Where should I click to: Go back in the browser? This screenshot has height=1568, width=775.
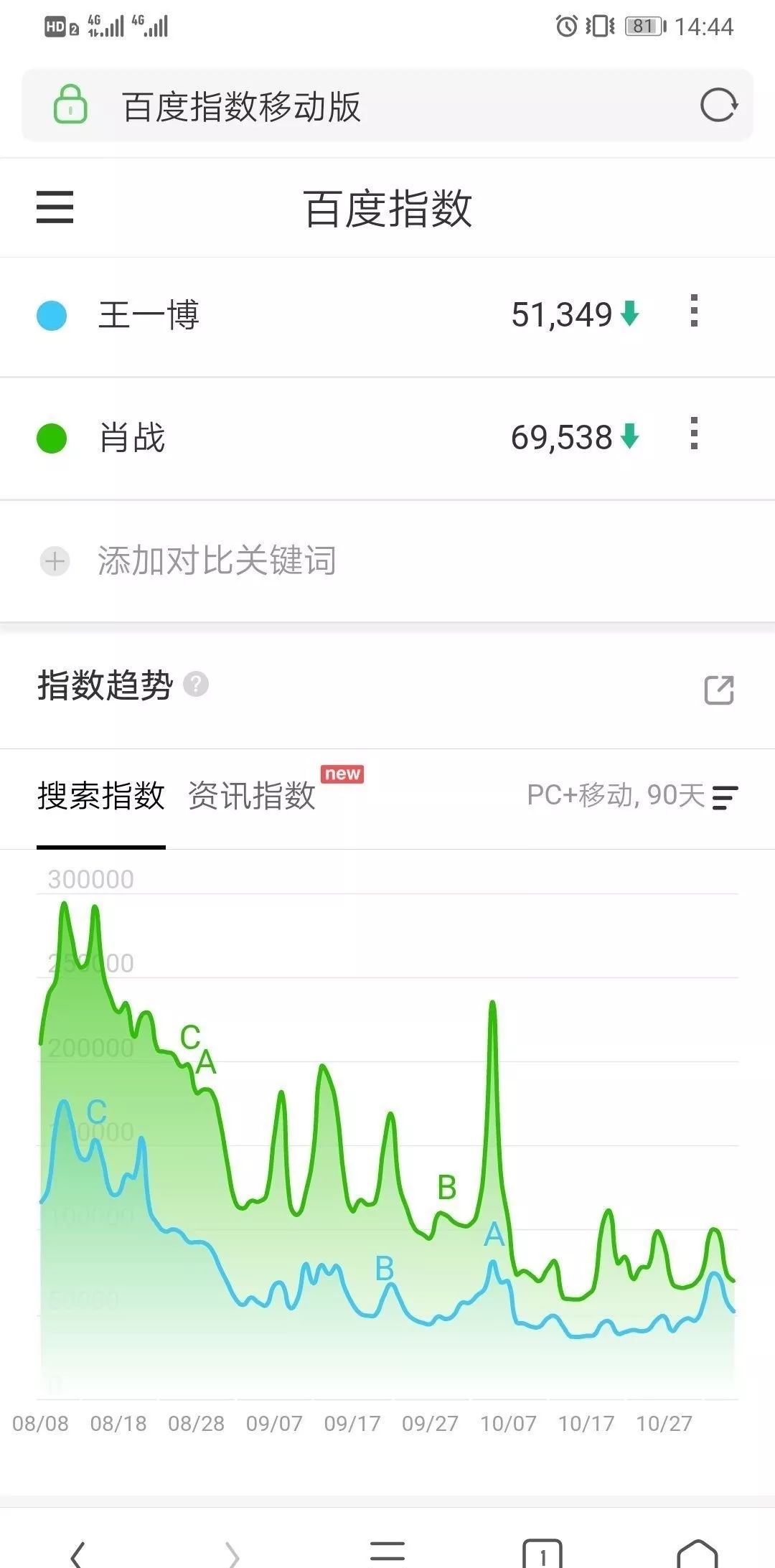(77, 1553)
